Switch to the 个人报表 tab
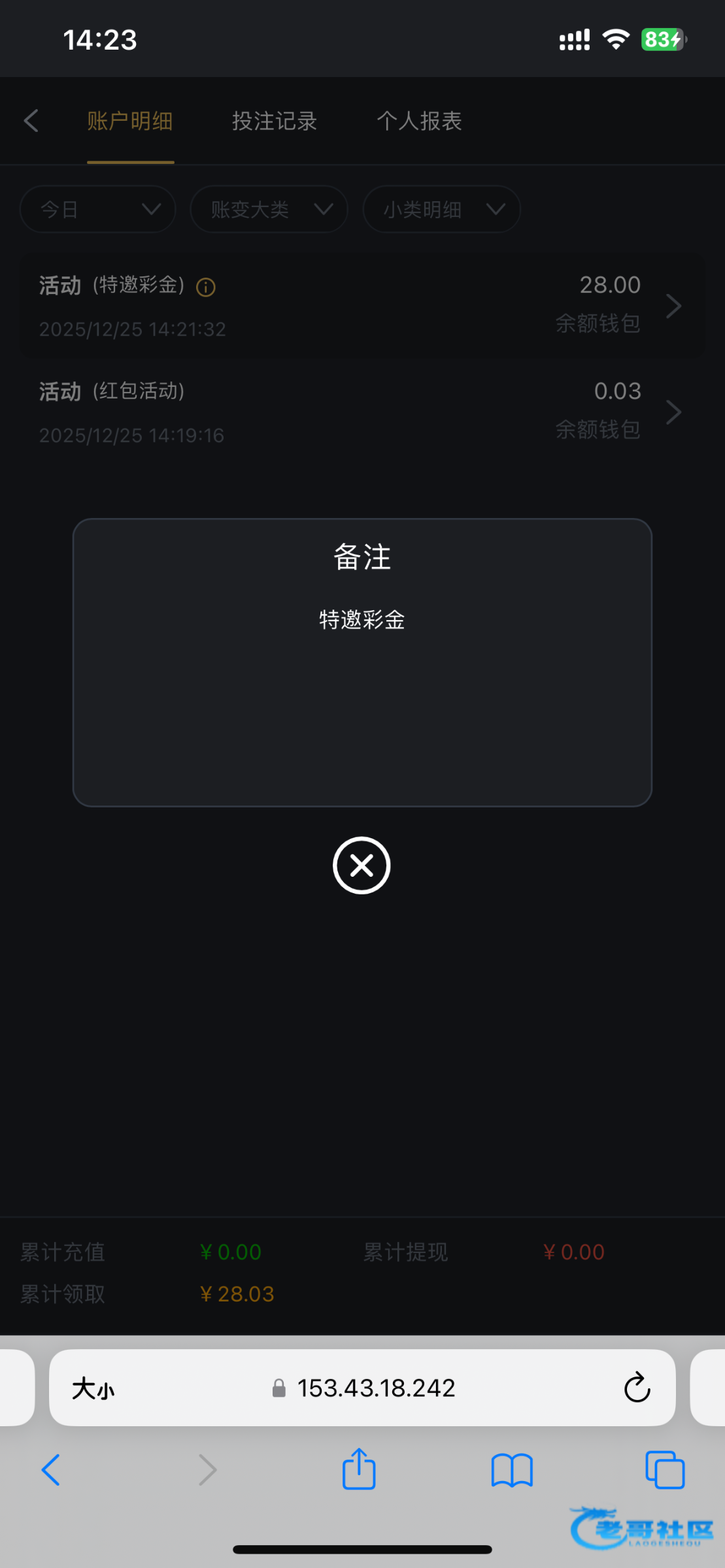 tap(419, 121)
